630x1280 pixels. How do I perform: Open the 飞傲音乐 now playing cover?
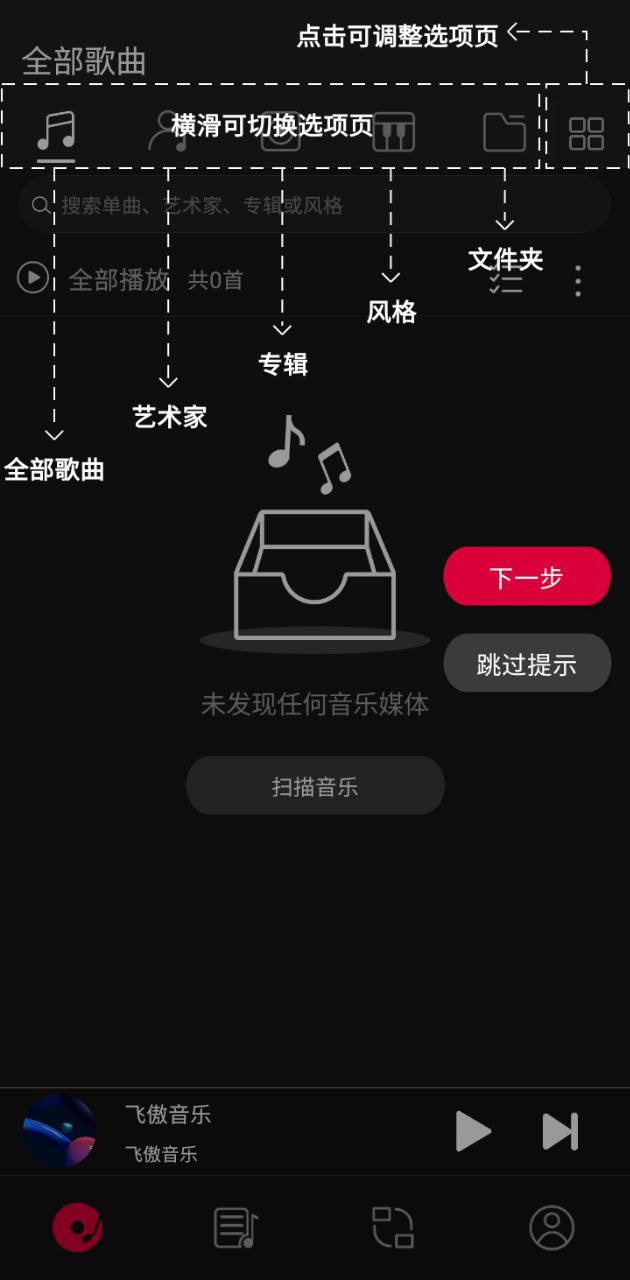[x=60, y=1131]
